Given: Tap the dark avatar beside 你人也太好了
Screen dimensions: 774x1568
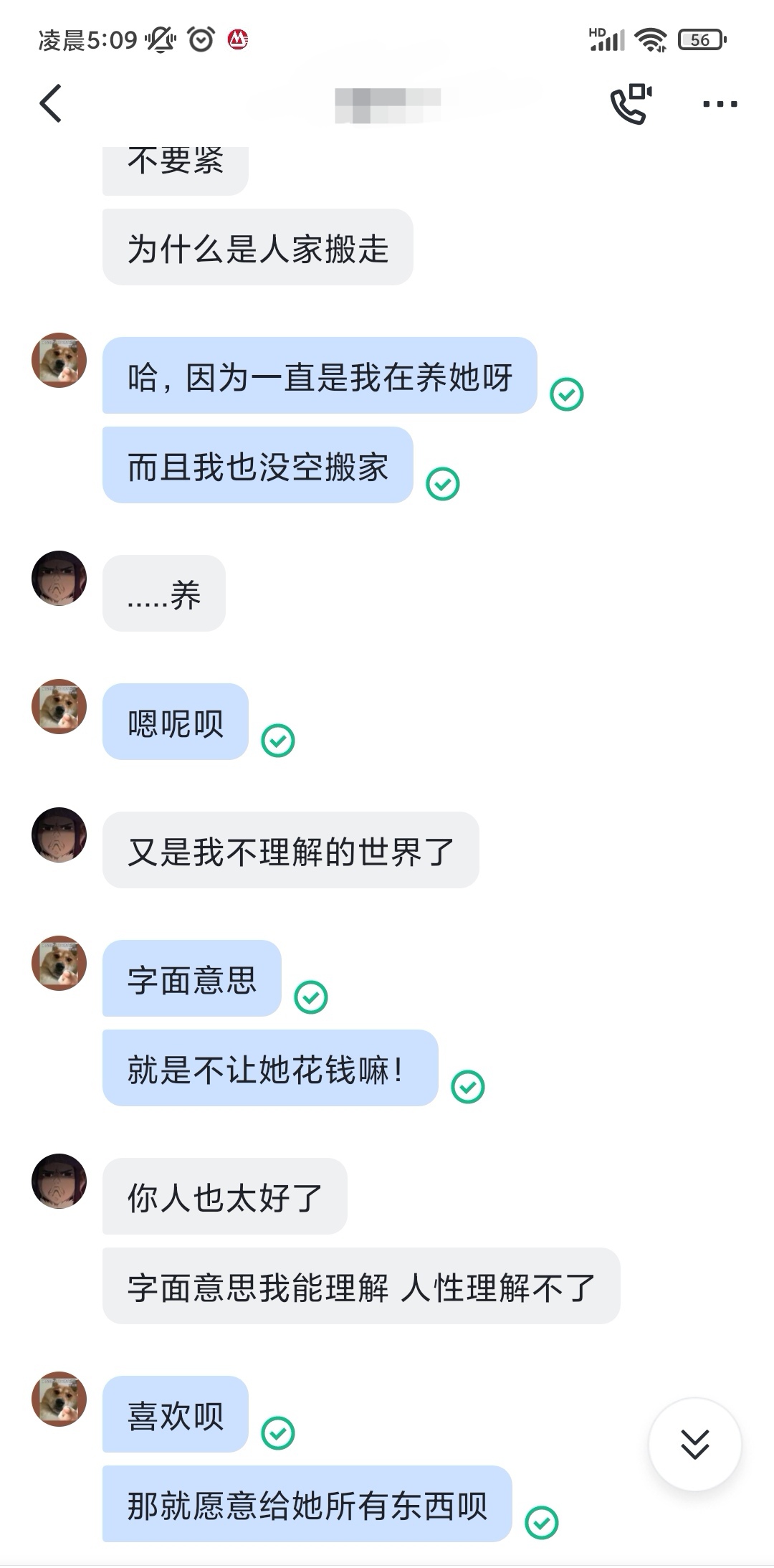Looking at the screenshot, I should coord(59,1181).
